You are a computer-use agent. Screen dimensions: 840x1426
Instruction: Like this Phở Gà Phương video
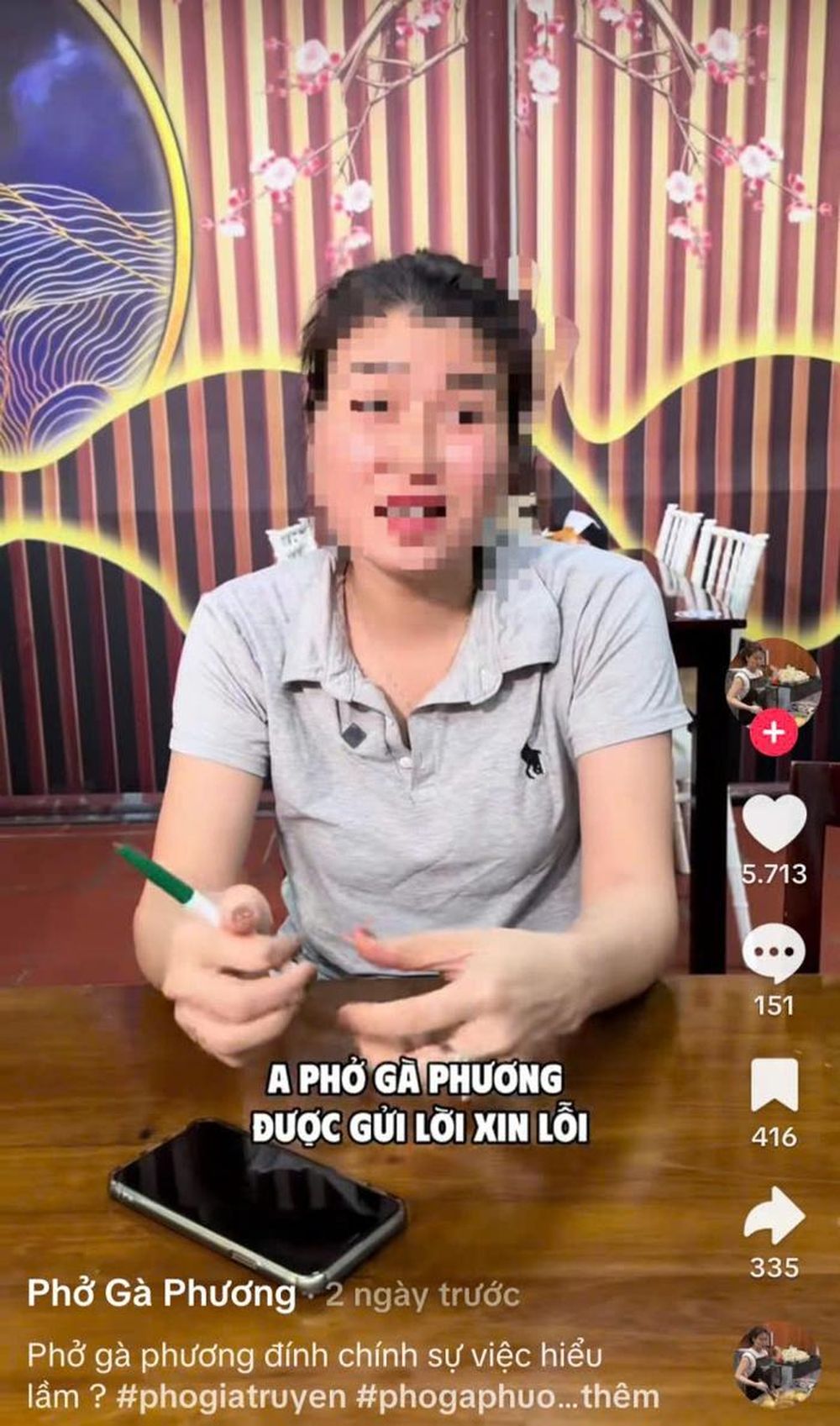[774, 824]
